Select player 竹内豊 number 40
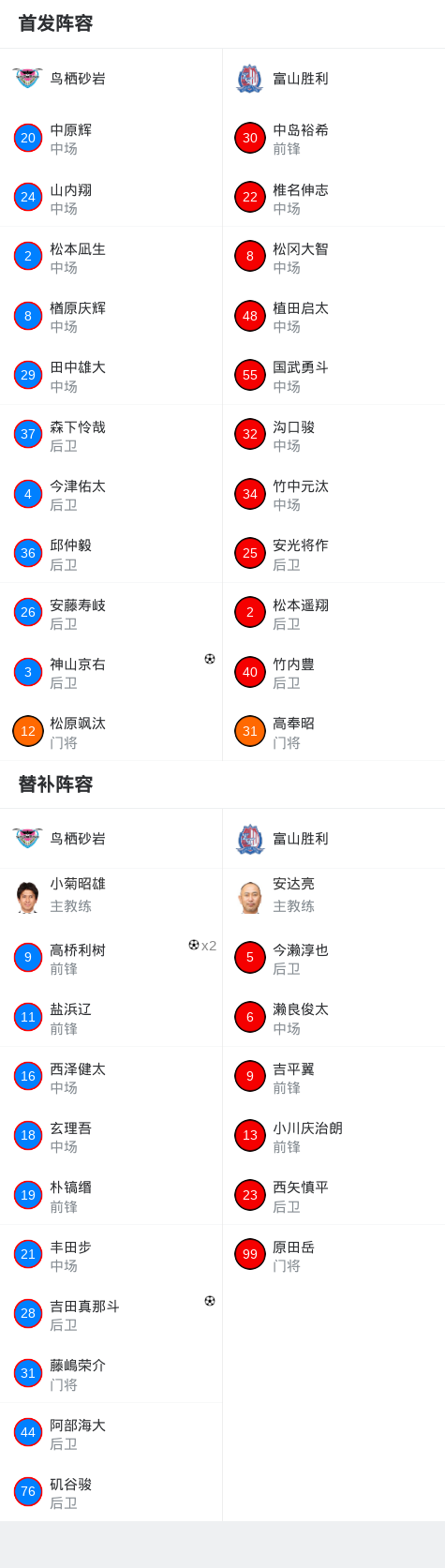Image resolution: width=445 pixels, height=1568 pixels. click(334, 672)
